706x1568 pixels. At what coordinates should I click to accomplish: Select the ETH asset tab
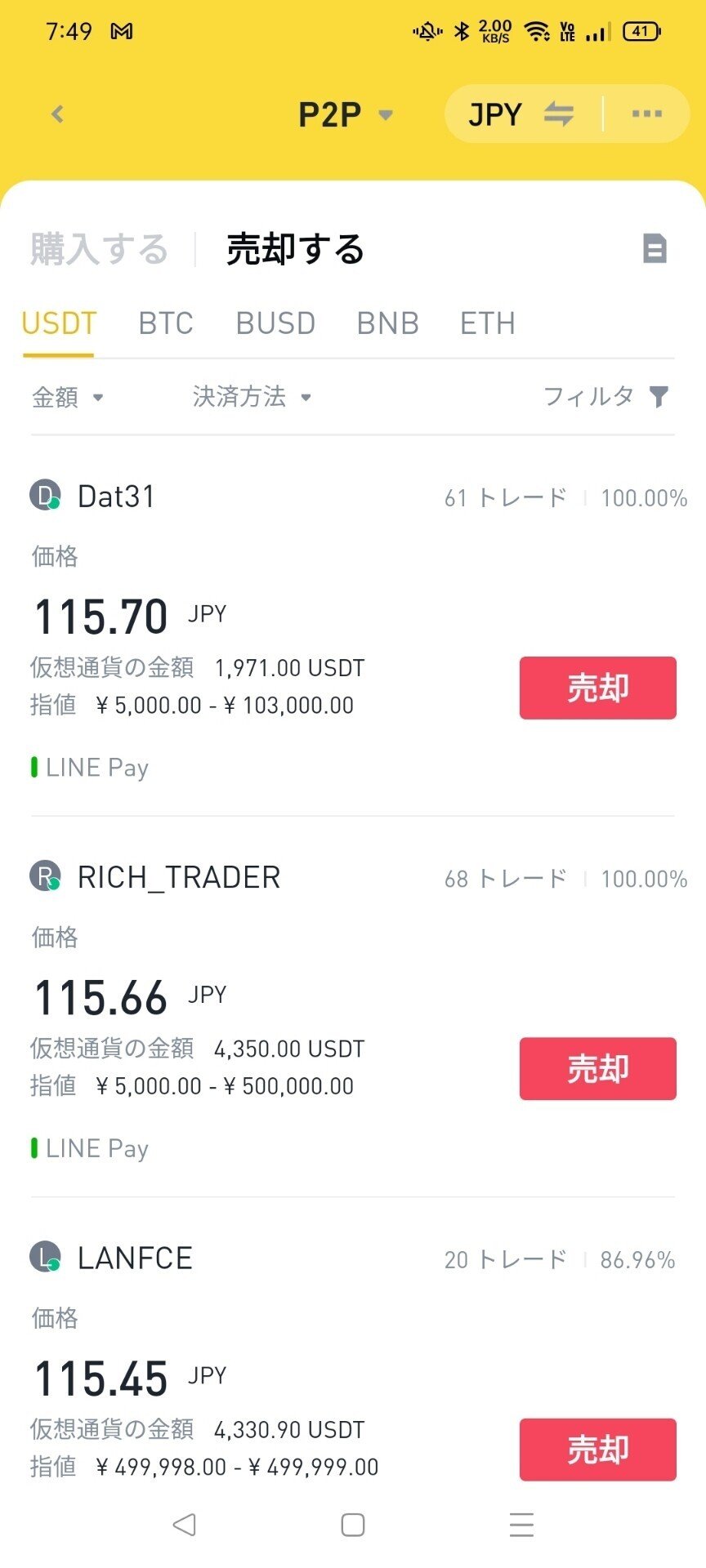point(487,323)
